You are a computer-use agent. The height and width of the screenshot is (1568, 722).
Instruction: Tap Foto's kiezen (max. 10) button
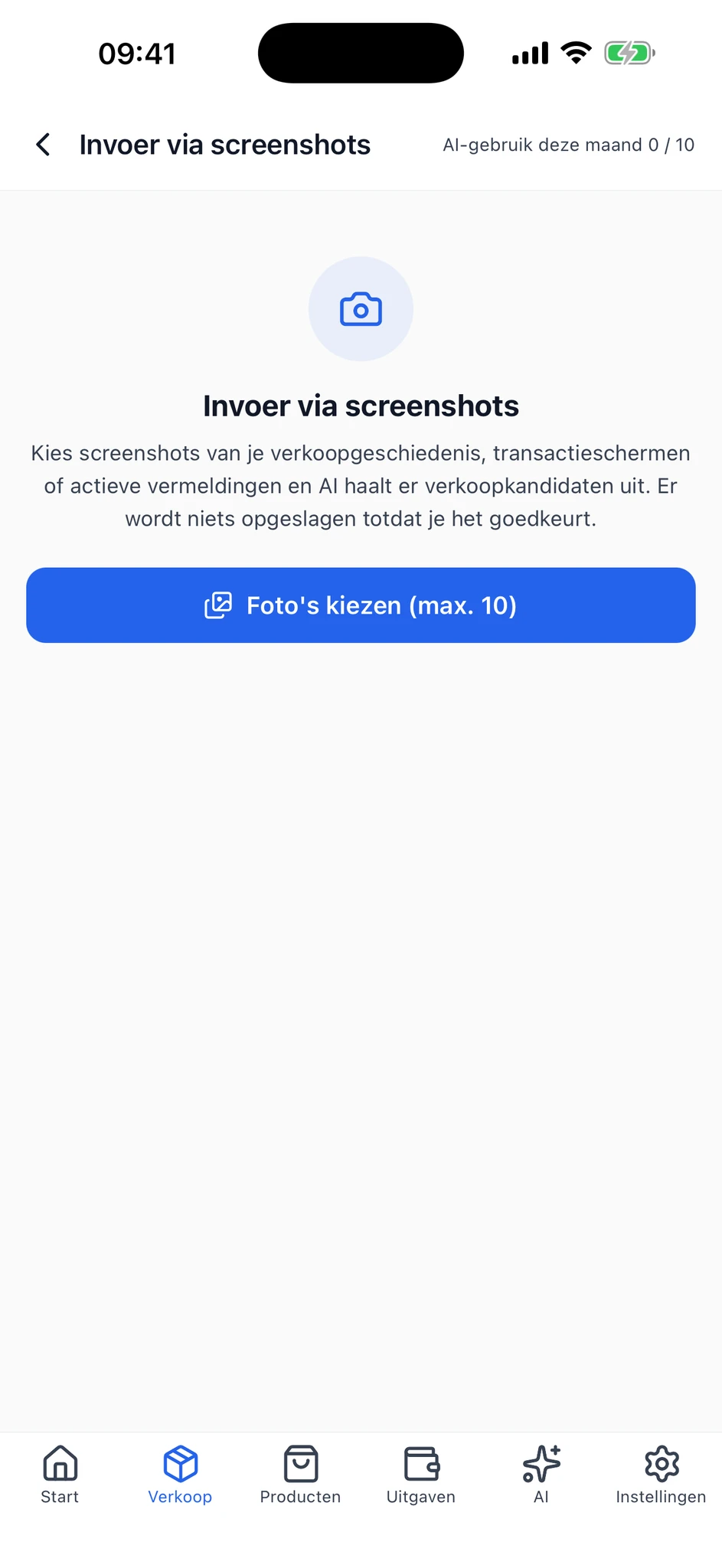click(361, 605)
